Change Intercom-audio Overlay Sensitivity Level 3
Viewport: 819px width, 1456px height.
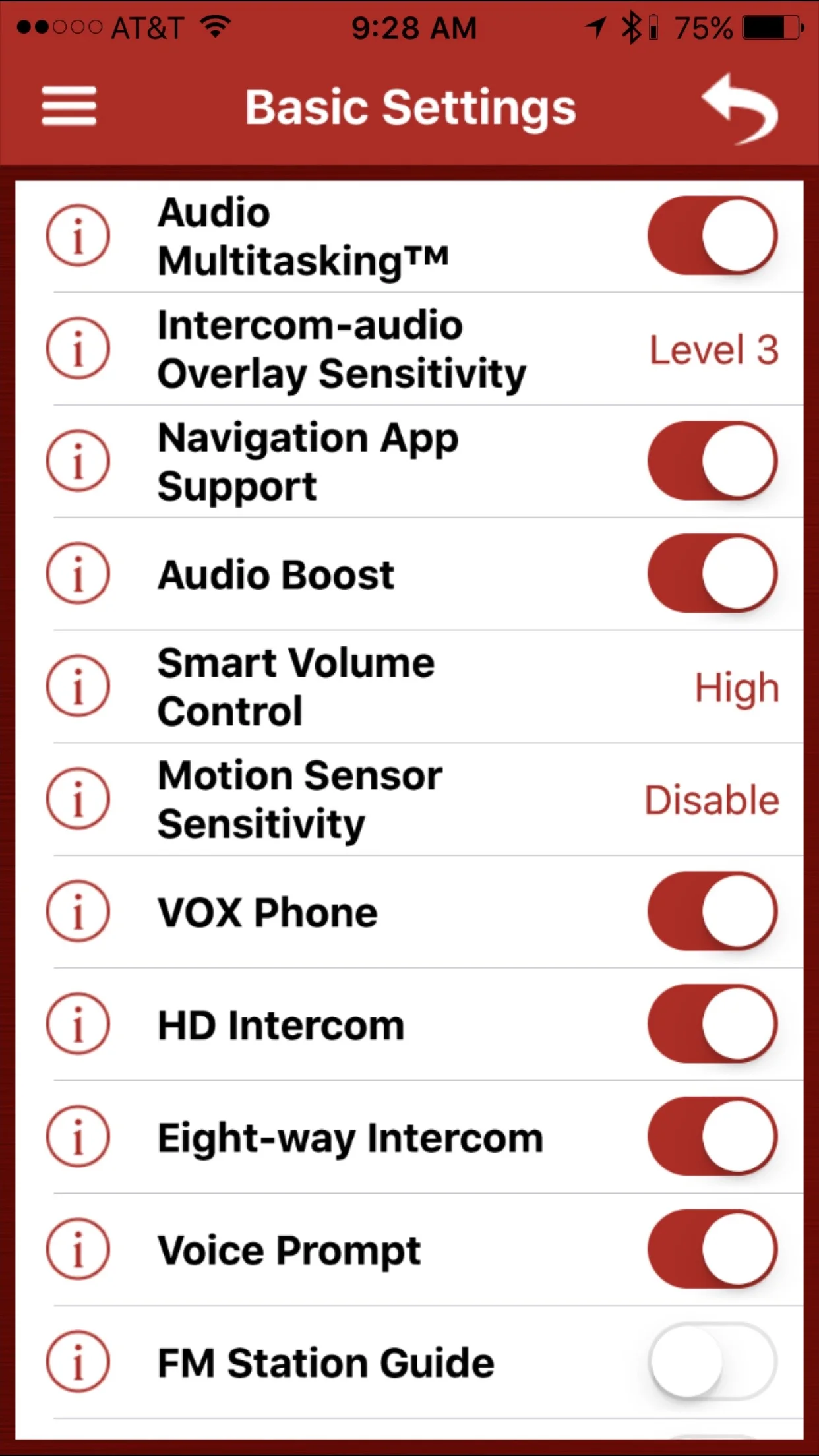(x=714, y=349)
